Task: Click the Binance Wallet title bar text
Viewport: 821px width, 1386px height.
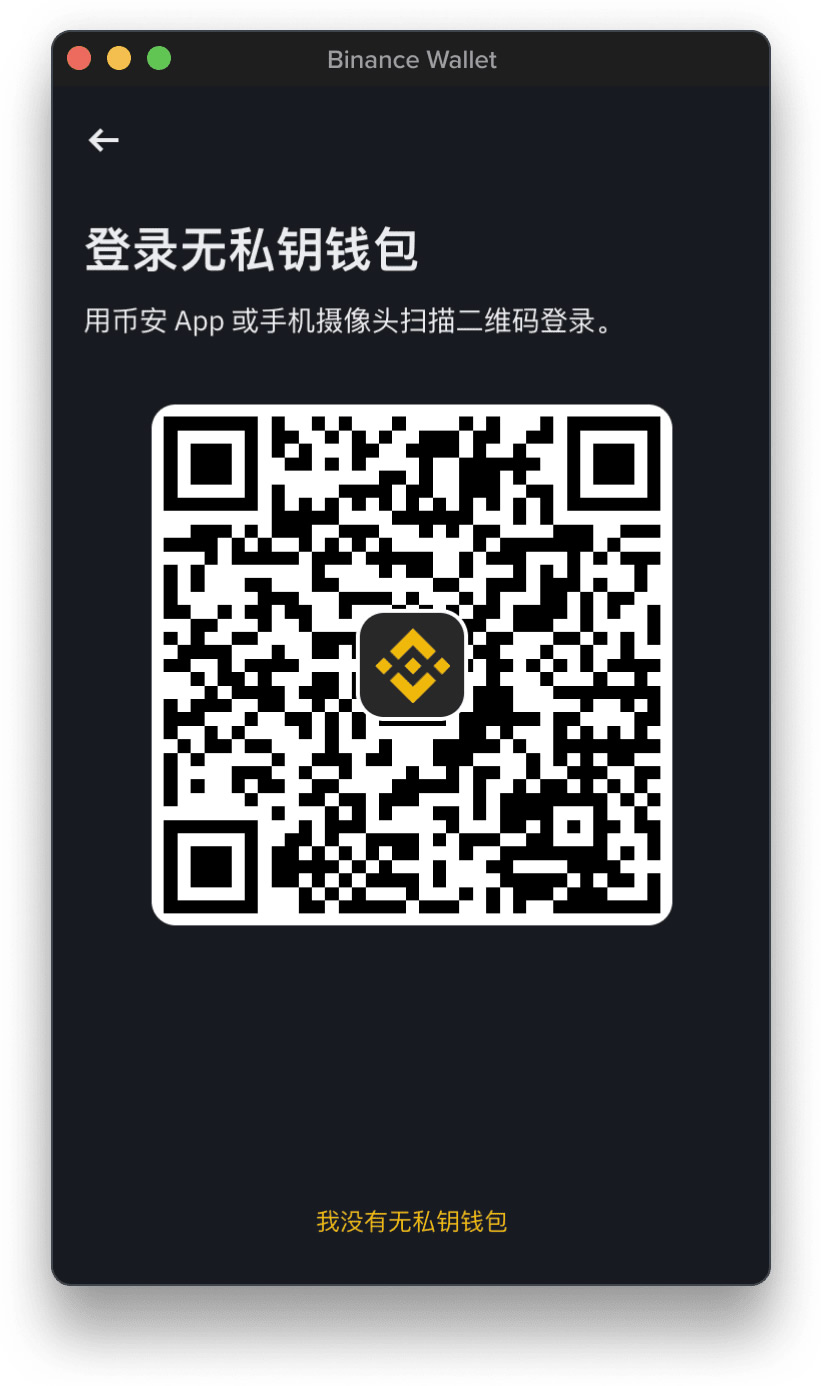Action: point(411,60)
